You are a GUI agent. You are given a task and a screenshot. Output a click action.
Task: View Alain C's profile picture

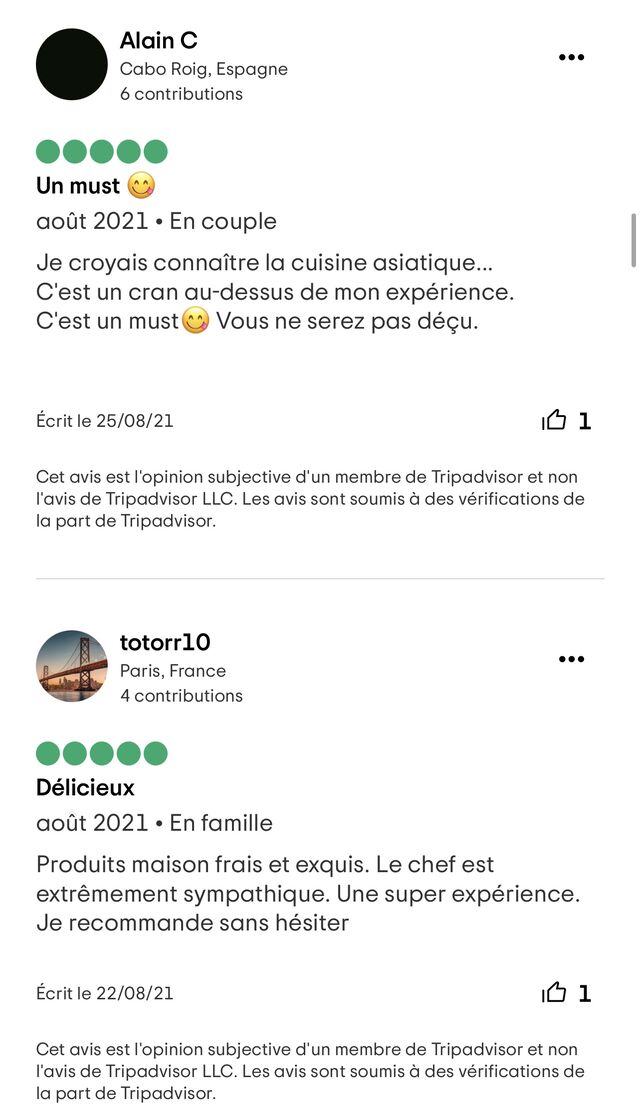point(72,65)
